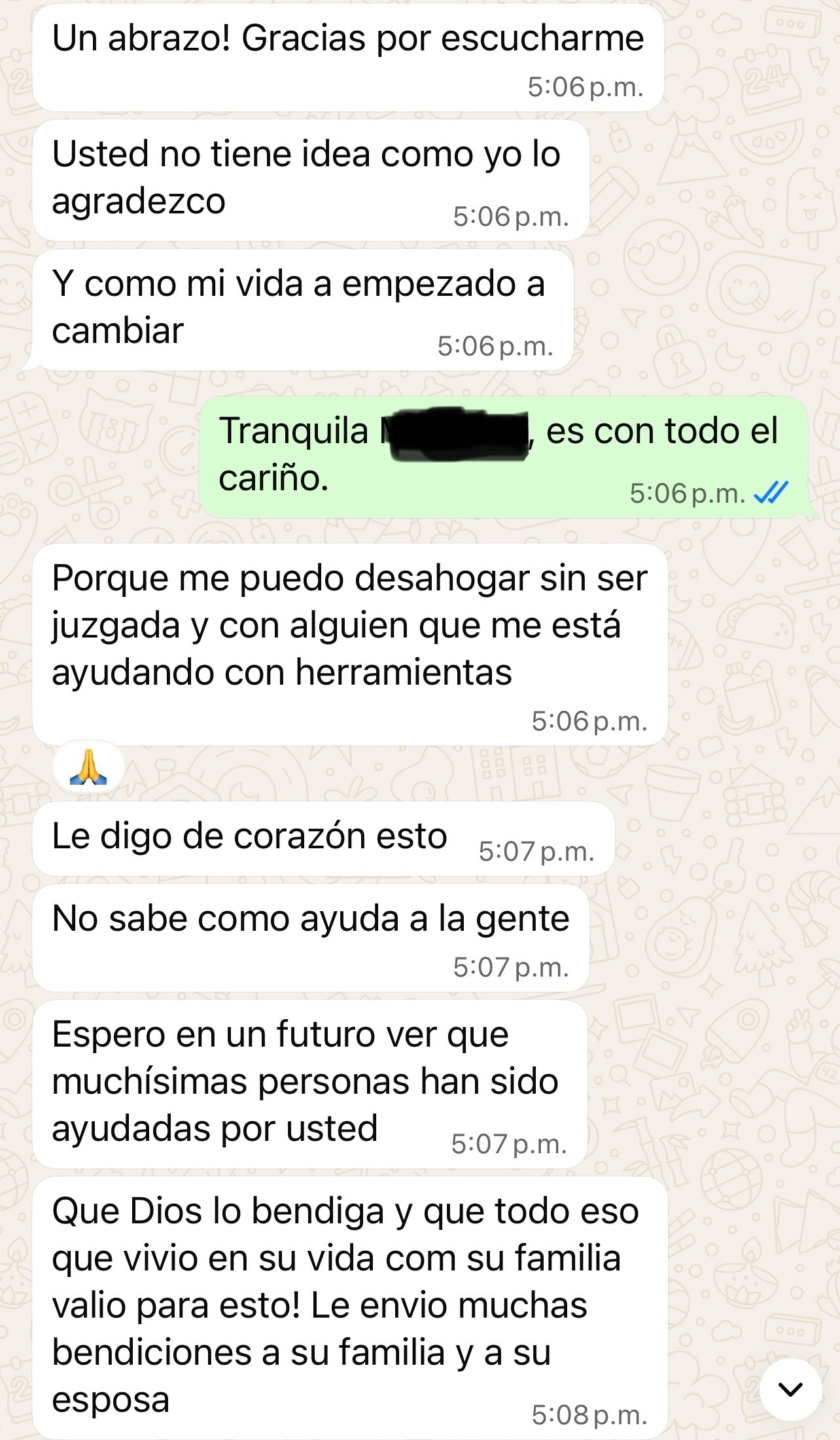The width and height of the screenshot is (840, 1440).
Task: Jump to latest messages with down arrow
Action: (x=792, y=1388)
